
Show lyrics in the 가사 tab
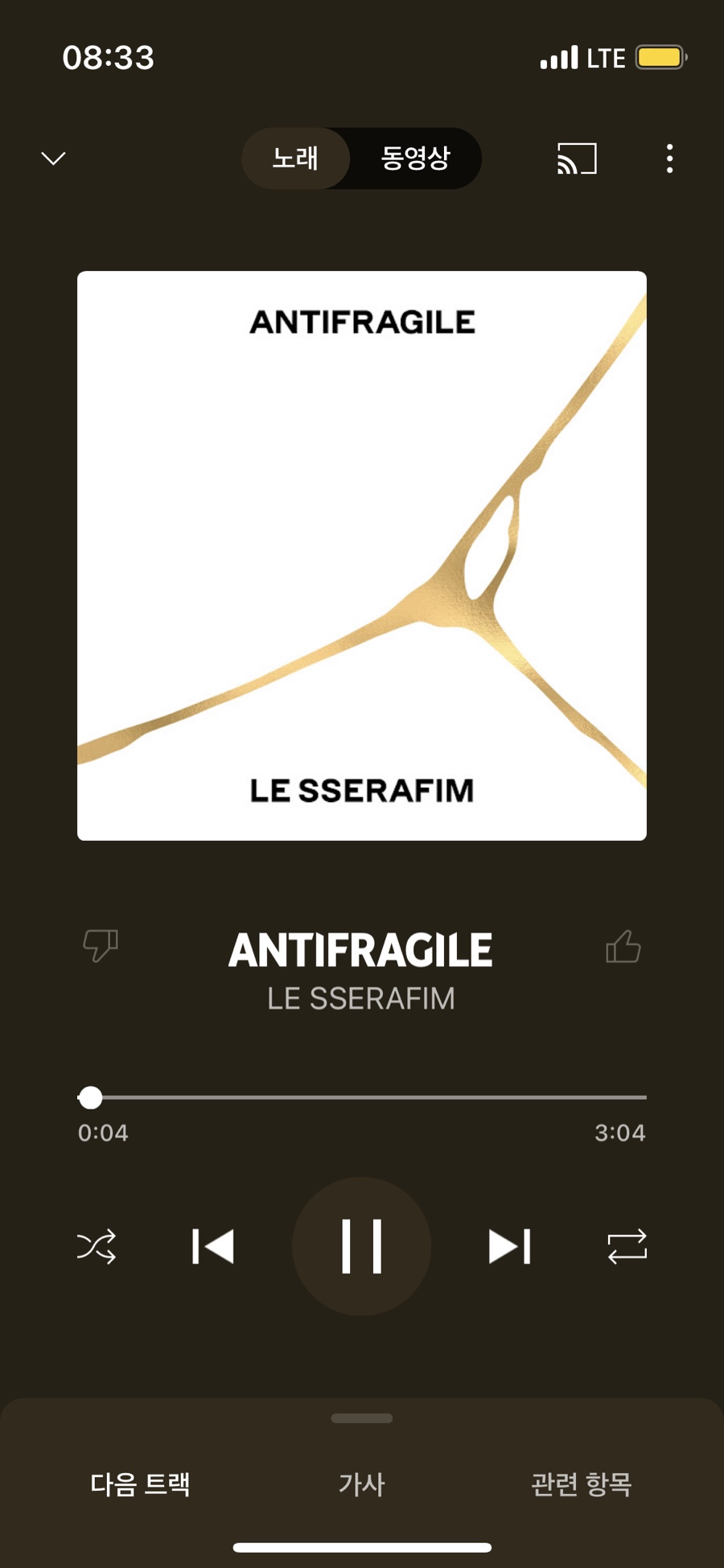click(x=361, y=1484)
